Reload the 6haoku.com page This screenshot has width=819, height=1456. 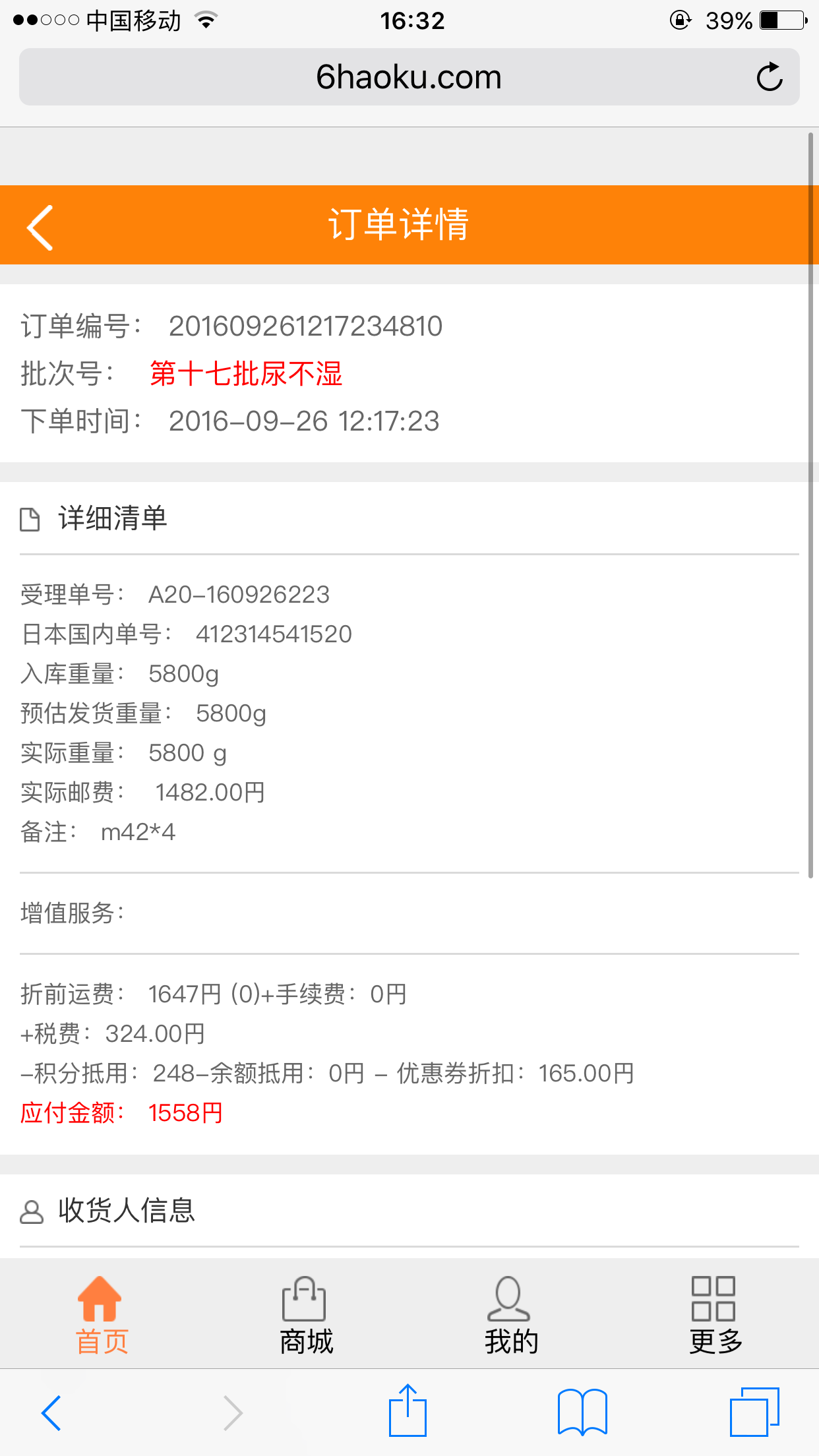click(x=769, y=77)
